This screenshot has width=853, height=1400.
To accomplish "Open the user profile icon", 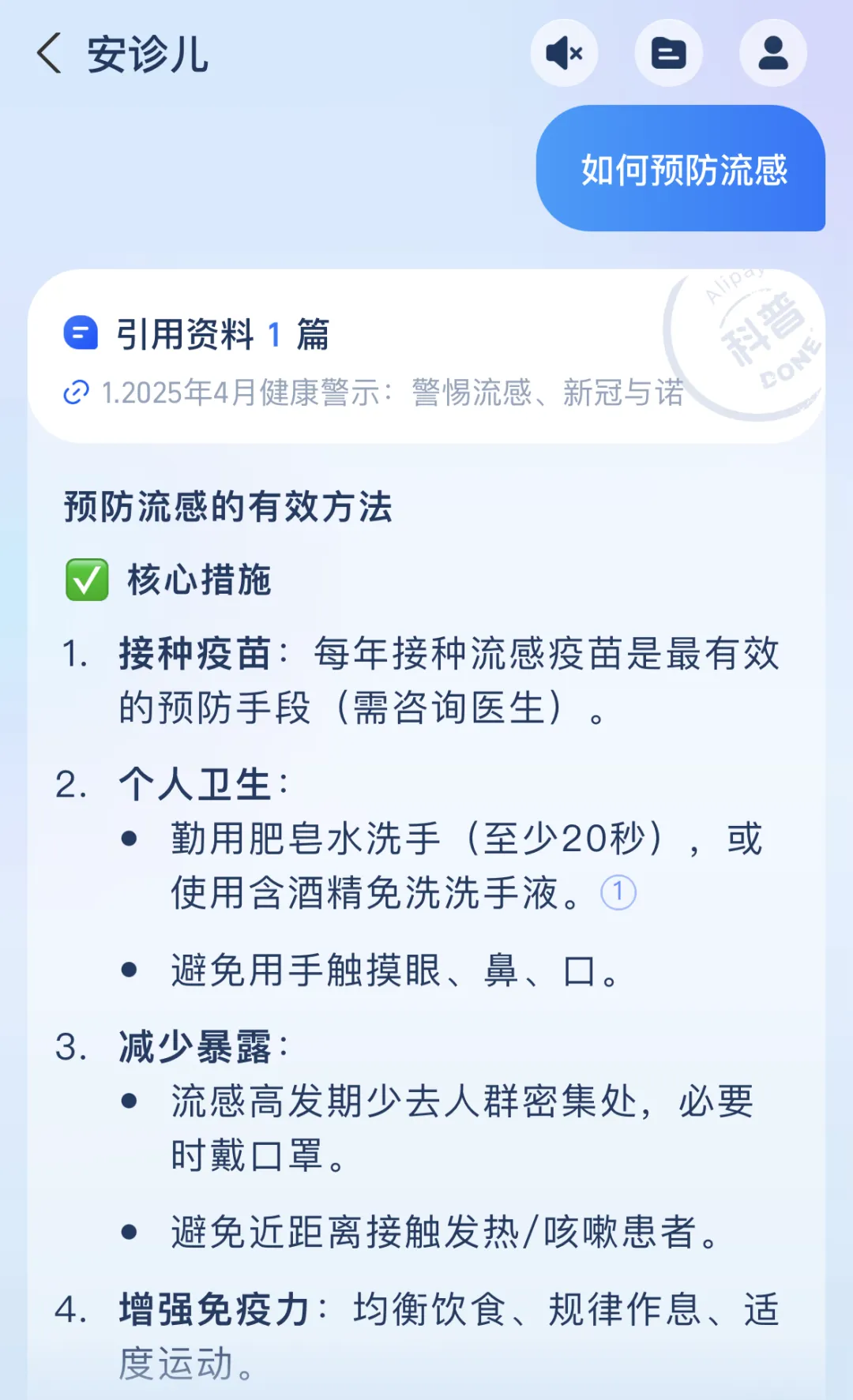I will click(772, 54).
